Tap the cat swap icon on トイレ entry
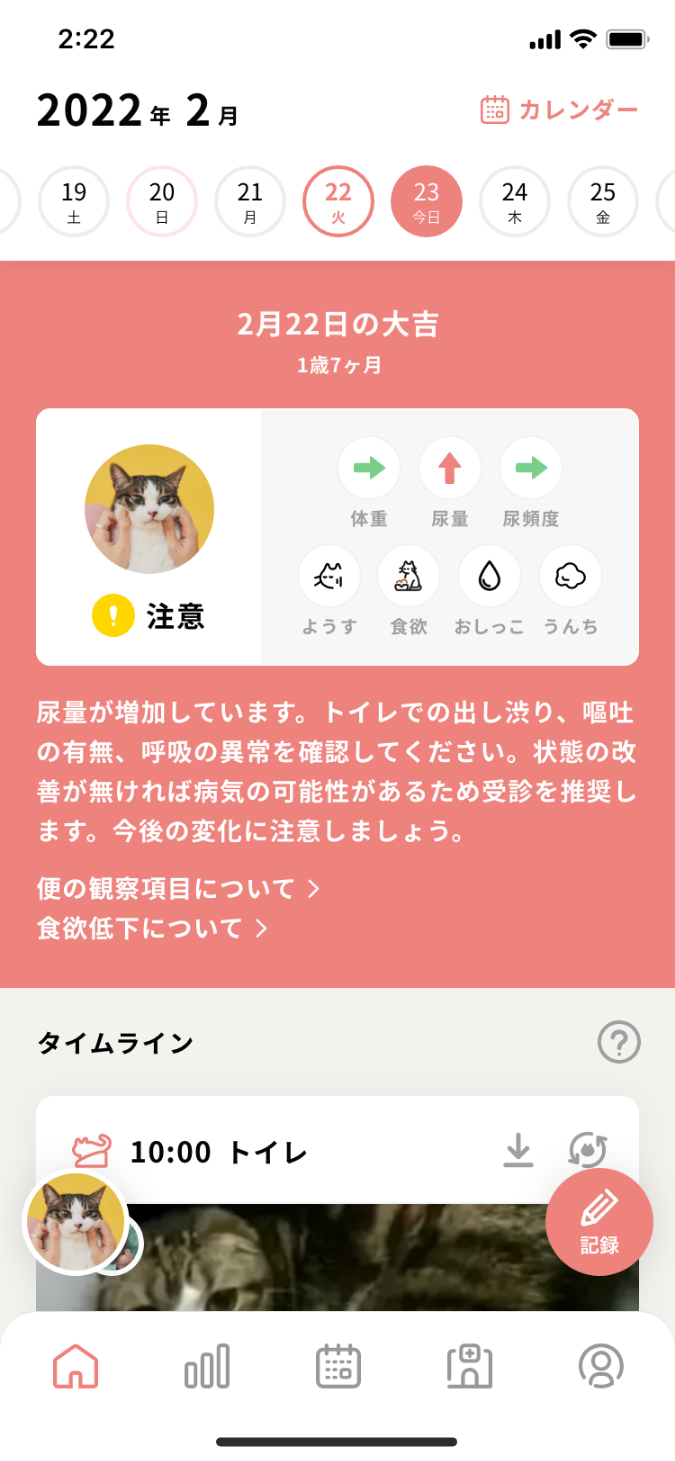Image resolution: width=675 pixels, height=1461 pixels. coord(587,1152)
